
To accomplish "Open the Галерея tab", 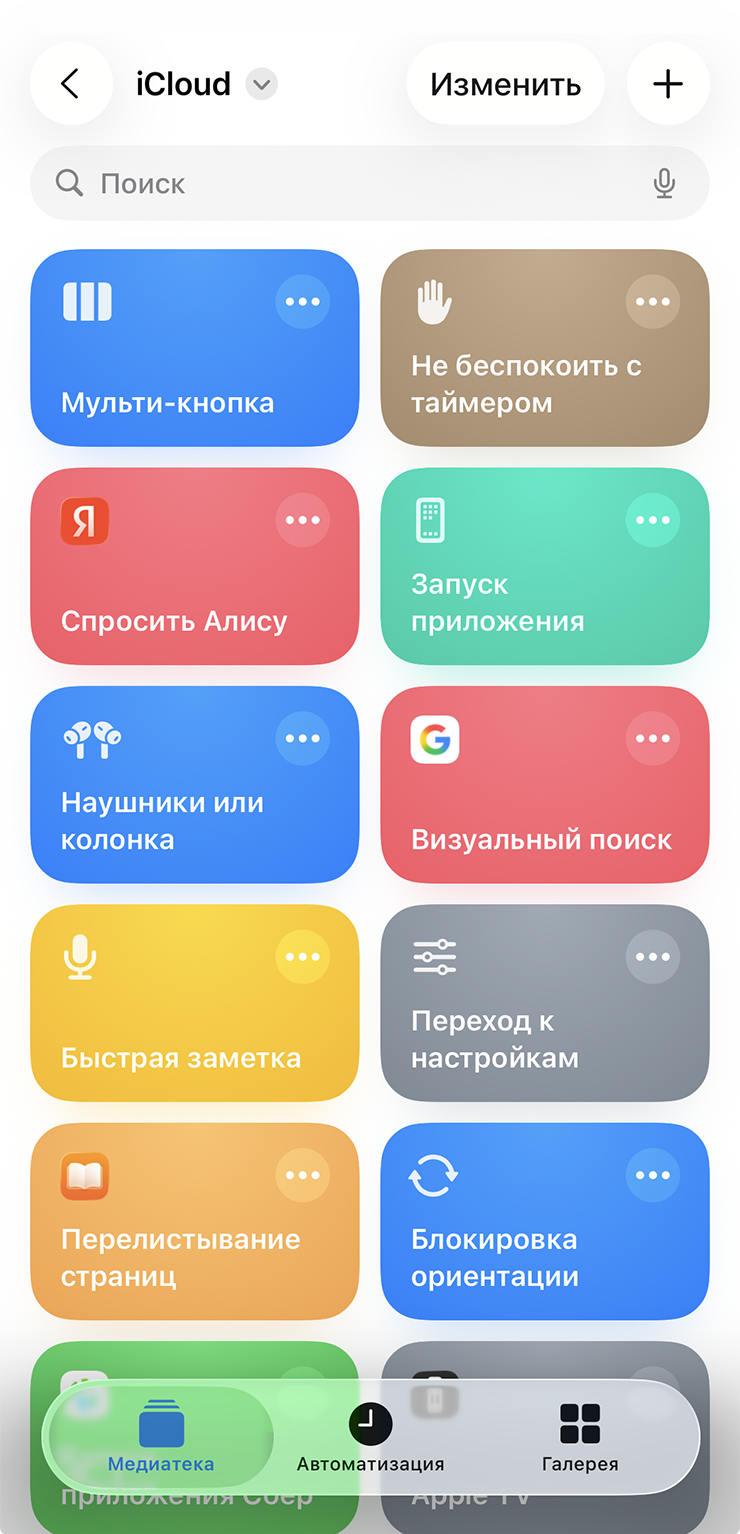I will pos(580,1438).
